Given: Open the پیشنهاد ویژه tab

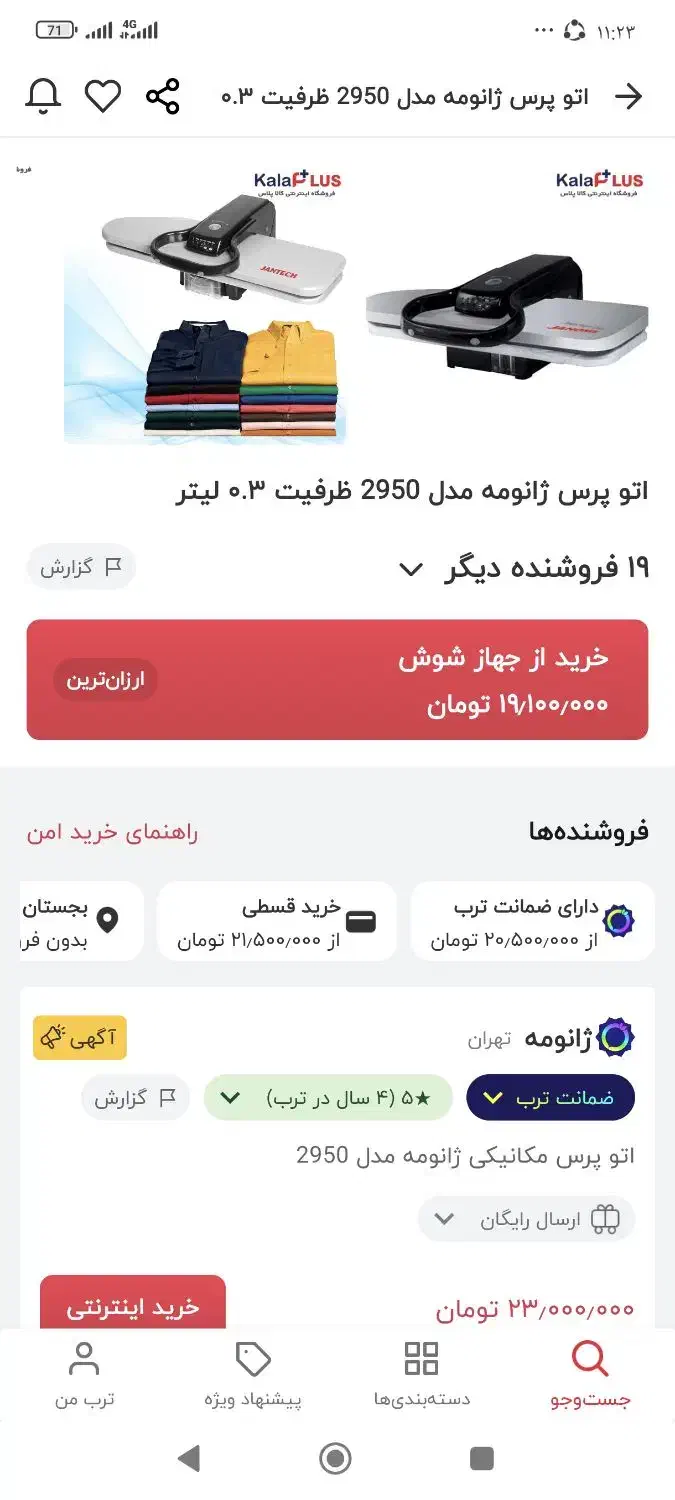Looking at the screenshot, I should (253, 1375).
